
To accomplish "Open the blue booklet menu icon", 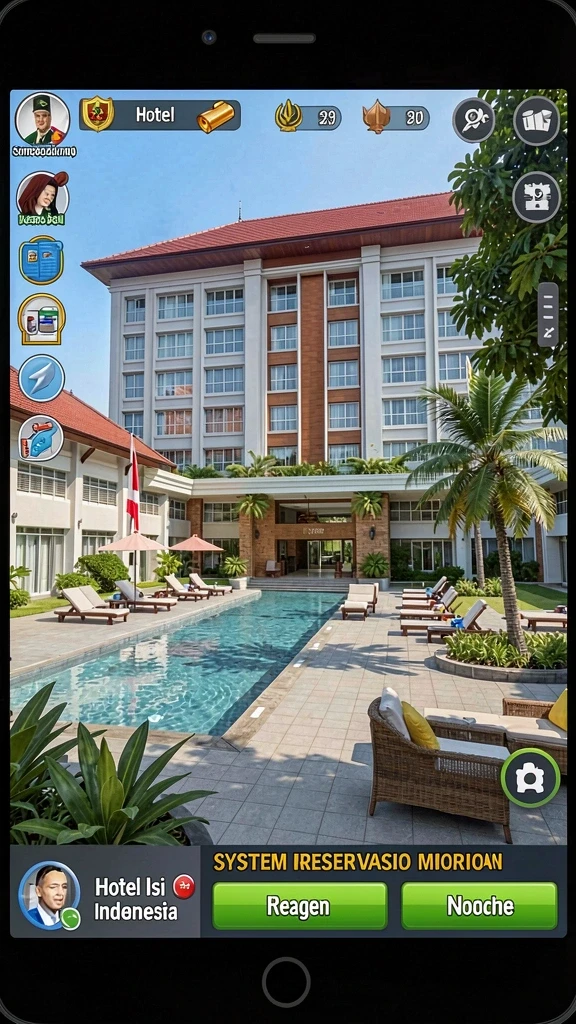I will (x=41, y=260).
